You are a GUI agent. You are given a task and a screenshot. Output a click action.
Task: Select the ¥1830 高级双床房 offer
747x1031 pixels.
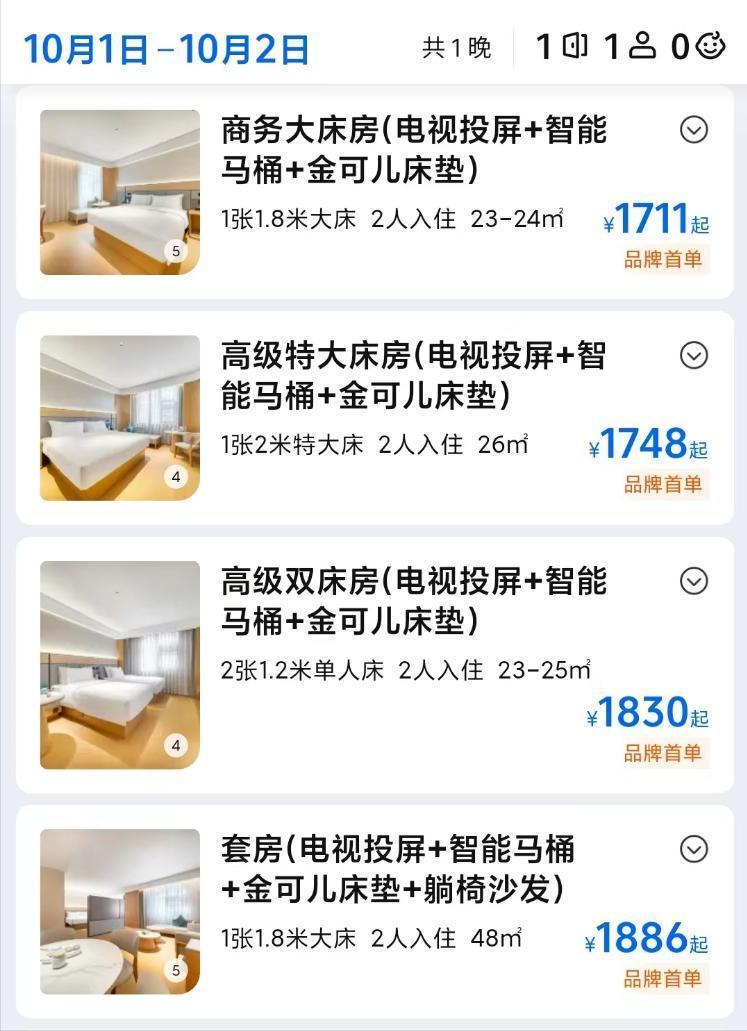648,714
